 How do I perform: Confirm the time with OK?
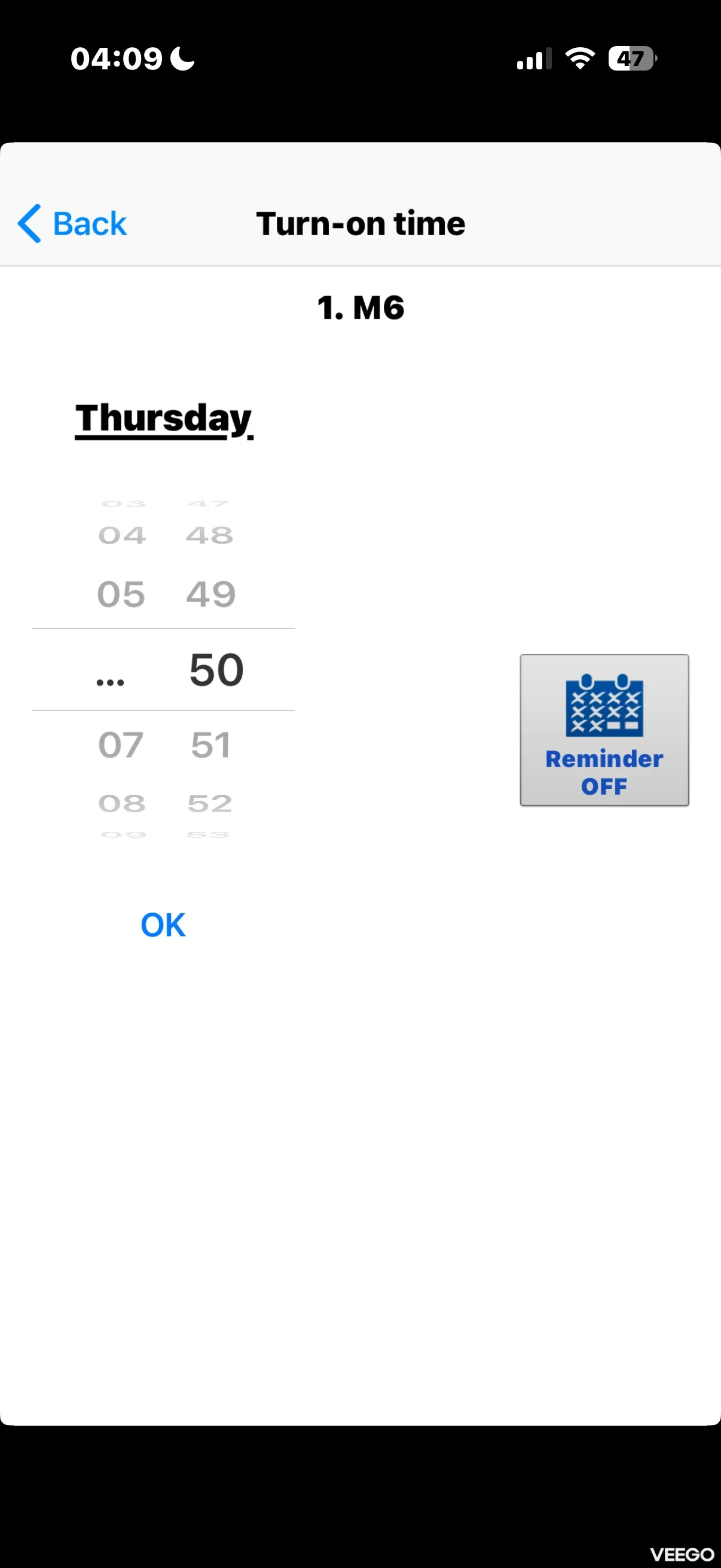pyautogui.click(x=163, y=924)
